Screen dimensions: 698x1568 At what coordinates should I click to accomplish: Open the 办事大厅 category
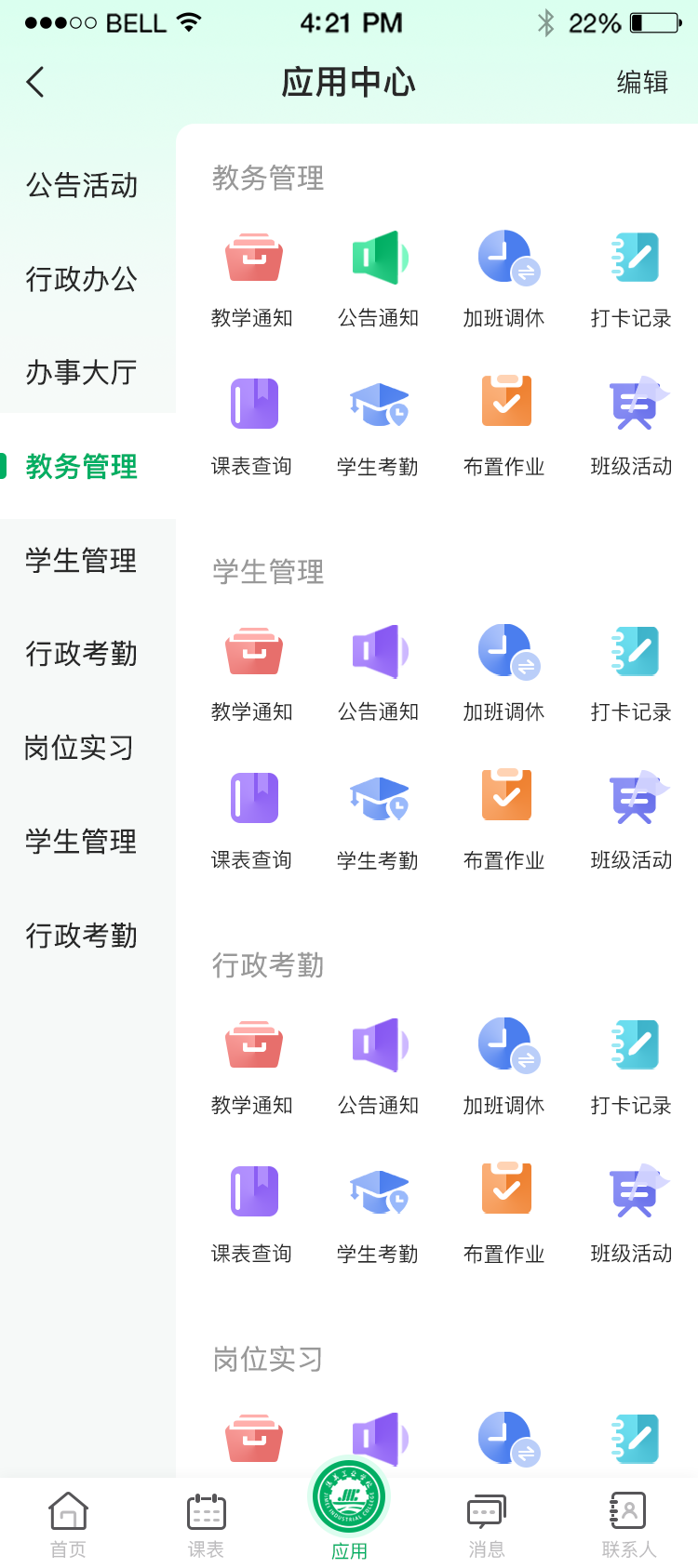tap(82, 372)
